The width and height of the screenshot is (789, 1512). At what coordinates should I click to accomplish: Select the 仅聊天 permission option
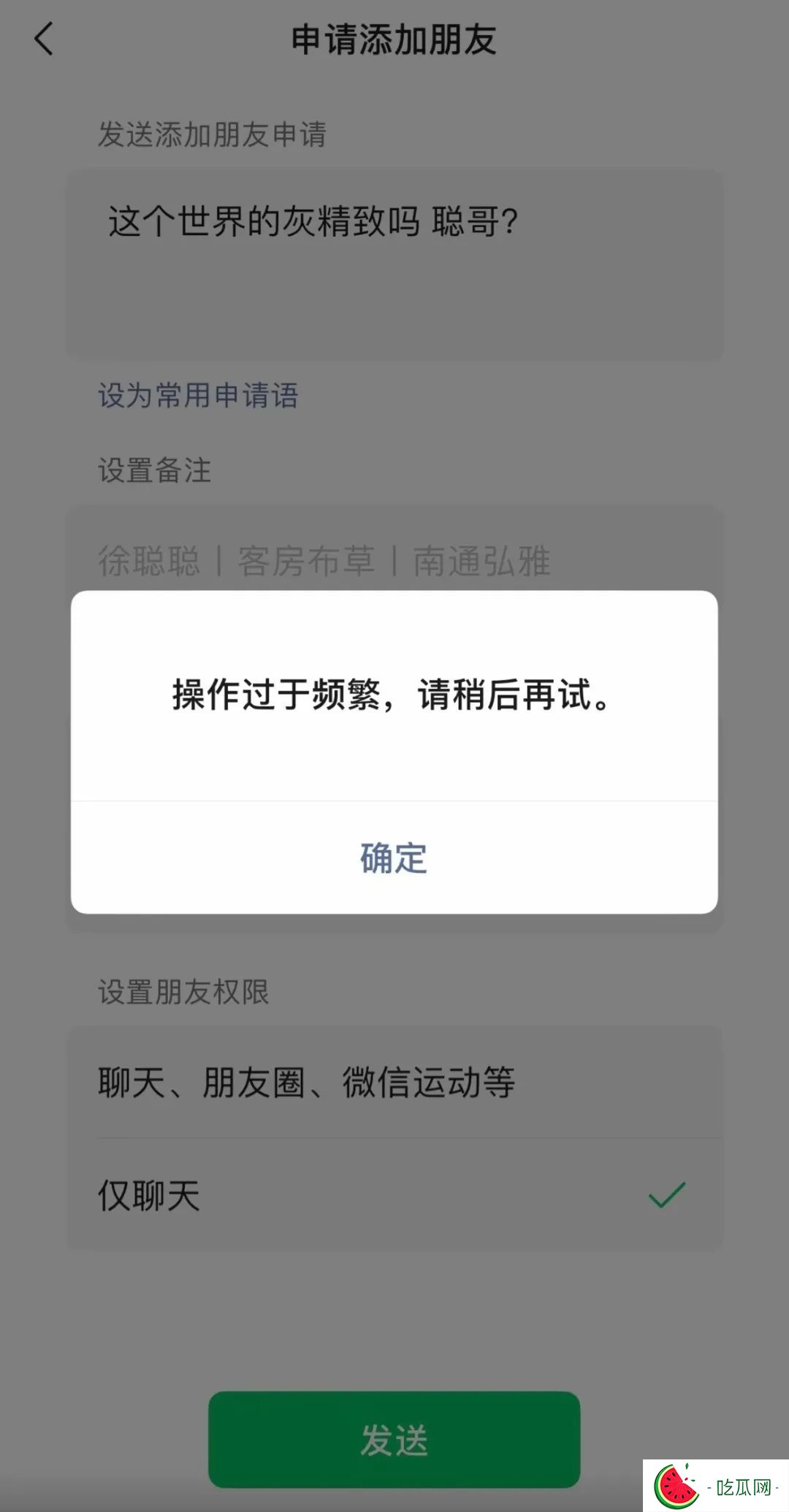tap(394, 1196)
